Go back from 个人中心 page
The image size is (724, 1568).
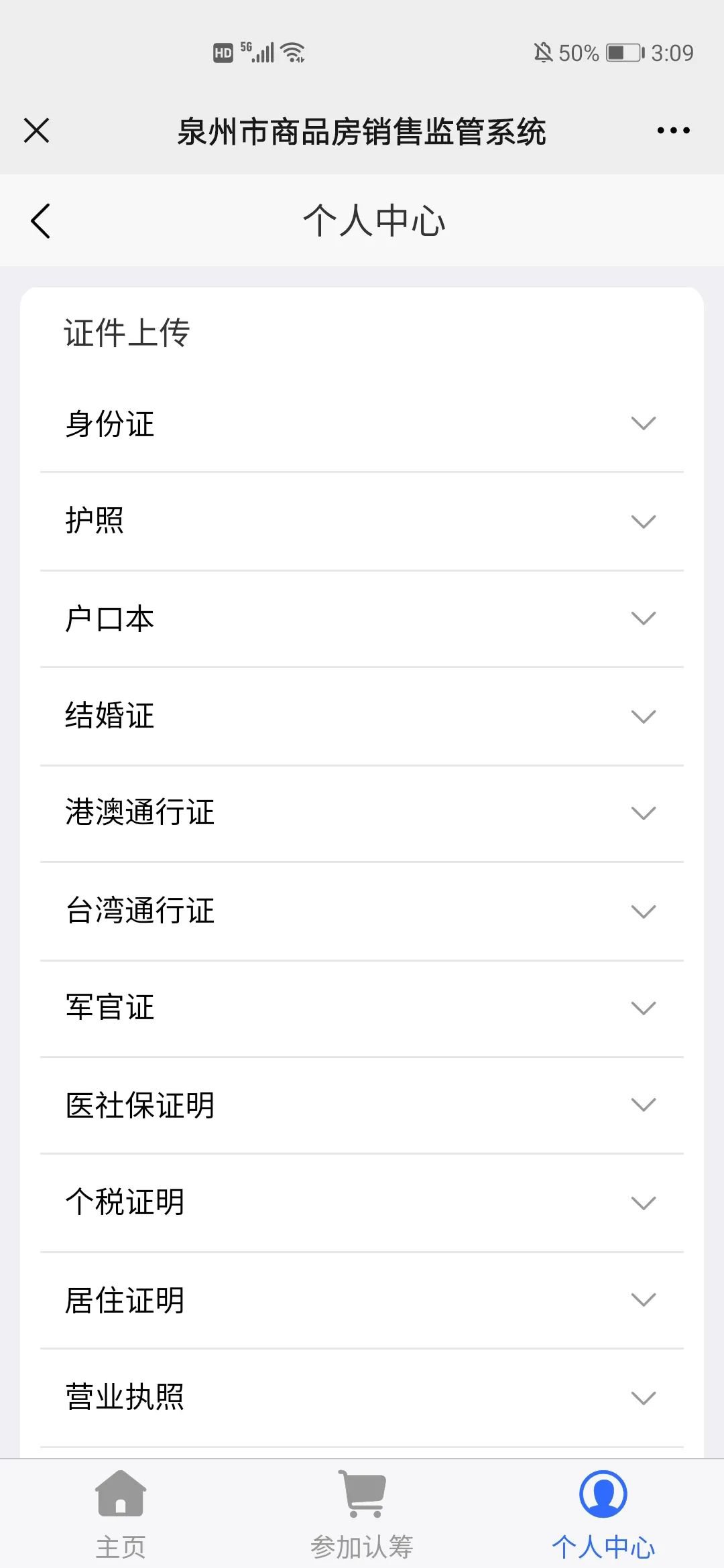40,220
